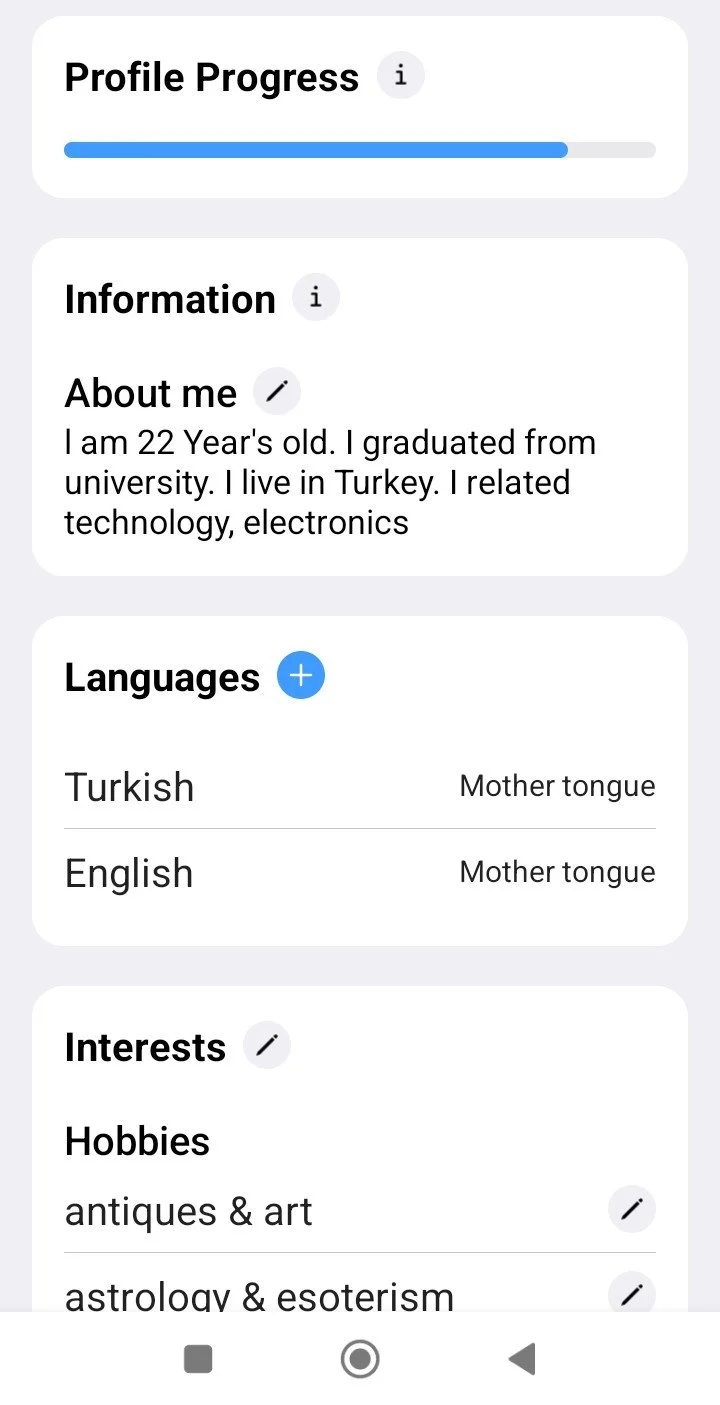Edit the About me text
Screen dimensions: 720x1405
[x=277, y=392]
